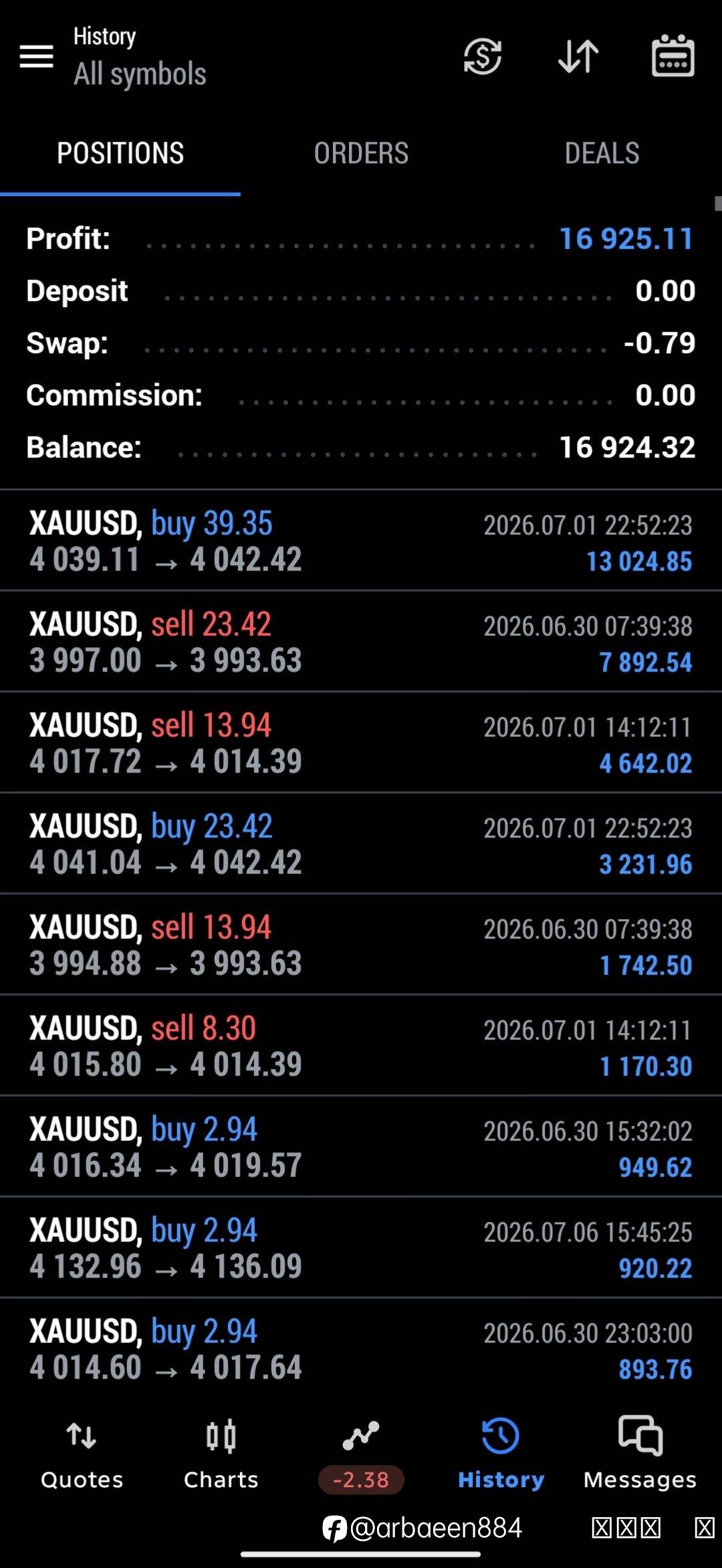Viewport: 722px width, 1568px height.
Task: Select the POSITIONS tab
Action: [x=120, y=153]
